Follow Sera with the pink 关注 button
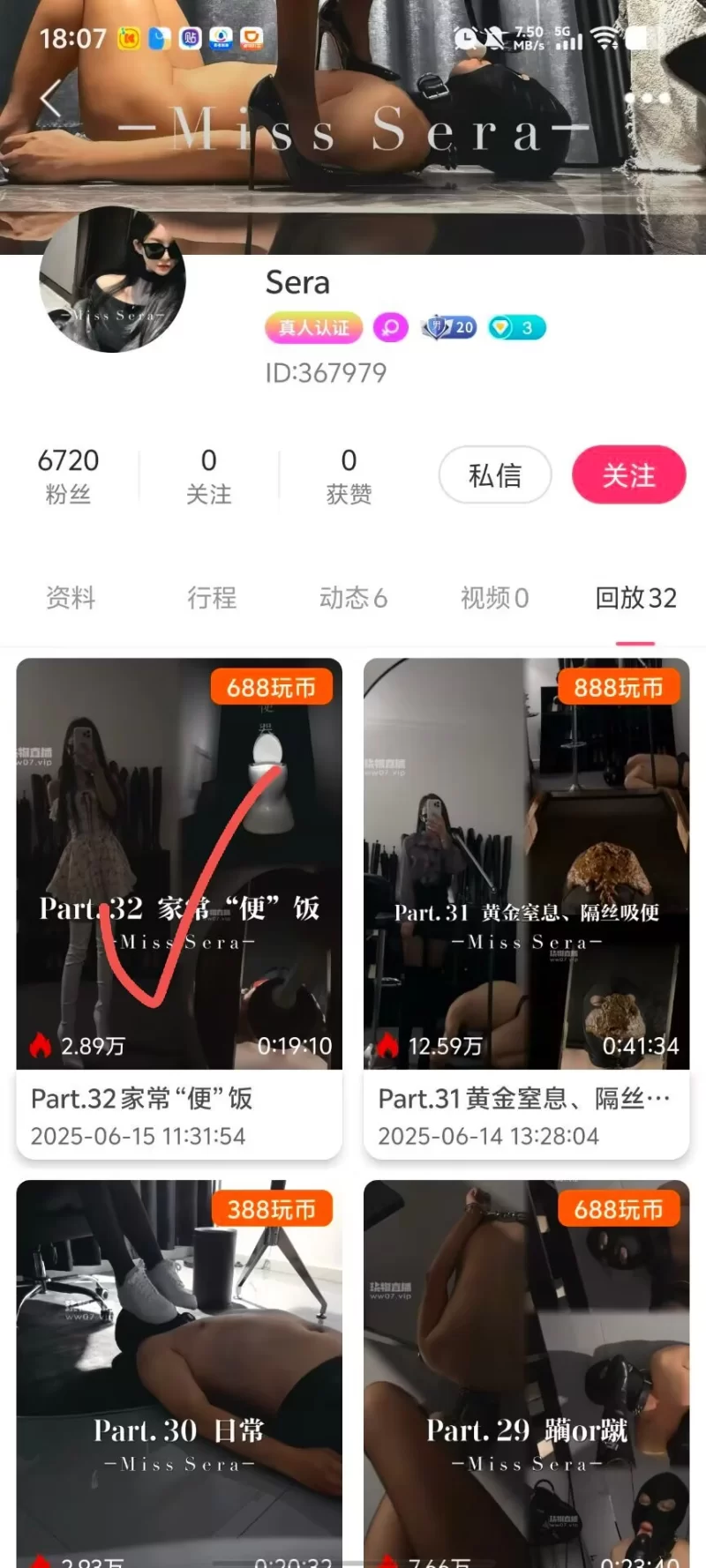Viewport: 706px width, 1568px height. 628,475
